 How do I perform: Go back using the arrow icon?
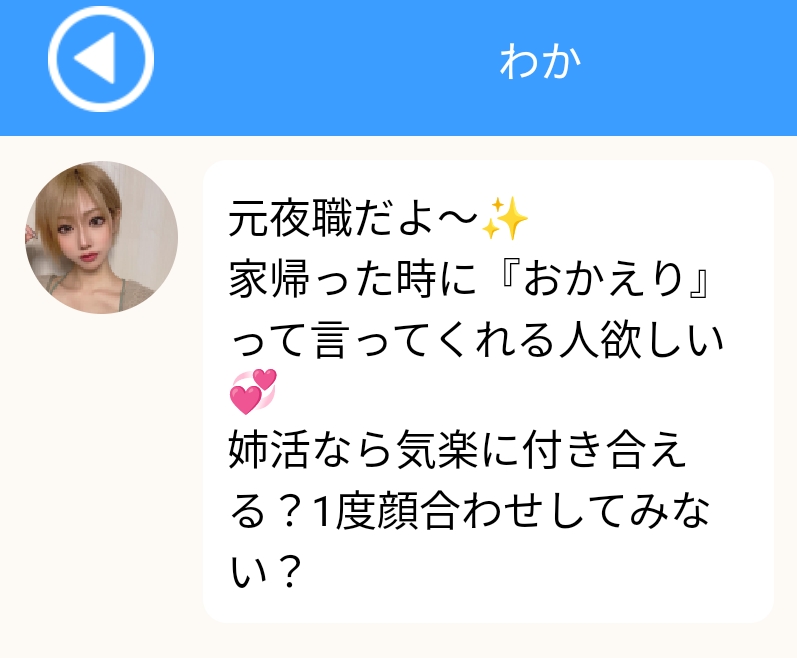(x=100, y=60)
